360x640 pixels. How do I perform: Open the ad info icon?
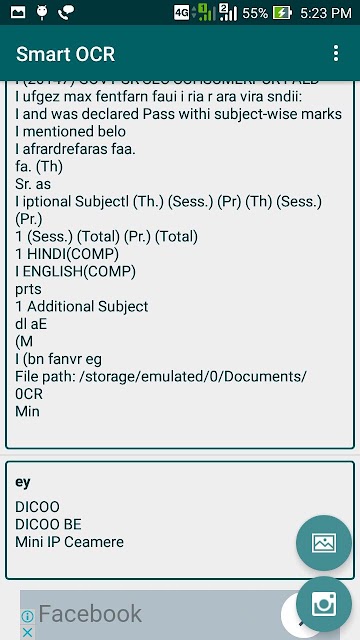[27, 616]
